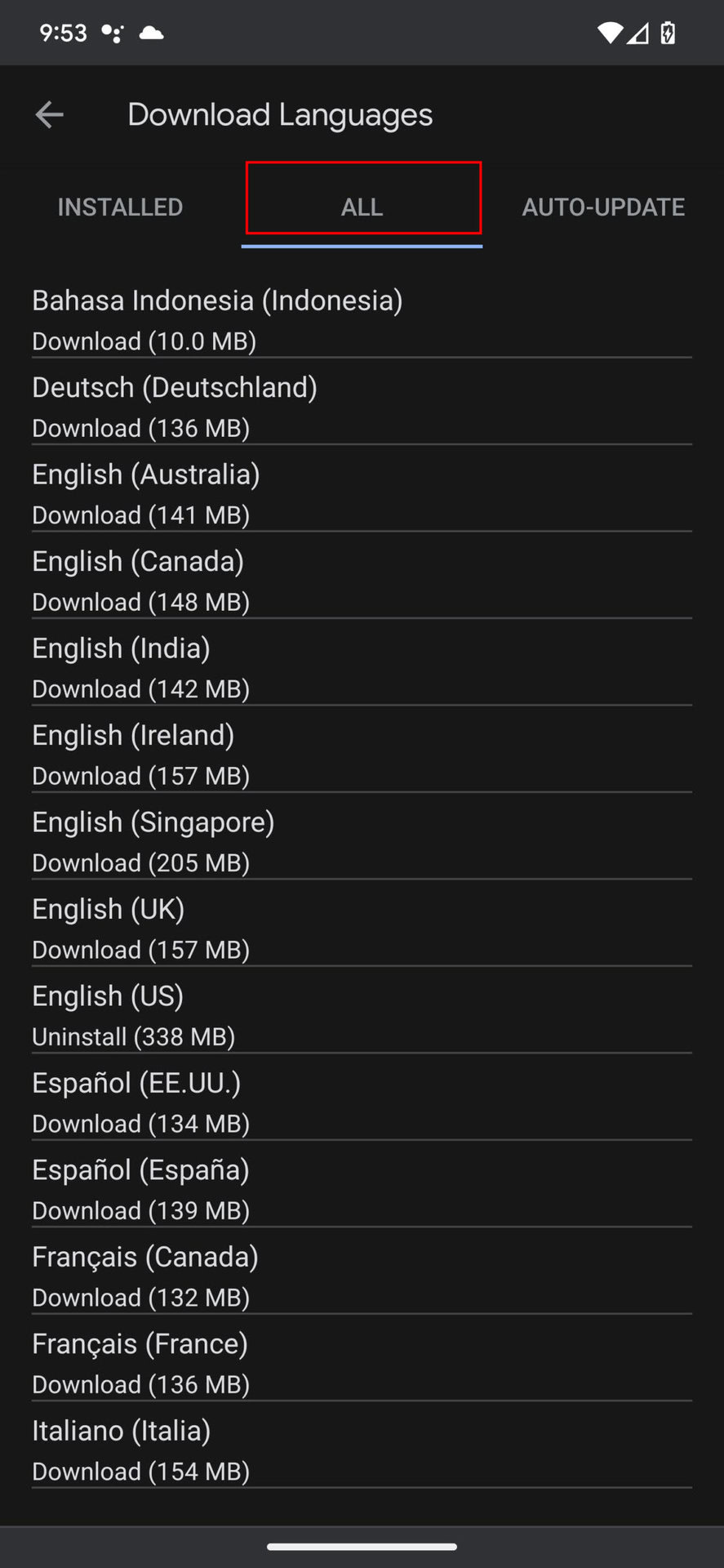Image resolution: width=724 pixels, height=1568 pixels.
Task: Select the All tab
Action: point(362,207)
